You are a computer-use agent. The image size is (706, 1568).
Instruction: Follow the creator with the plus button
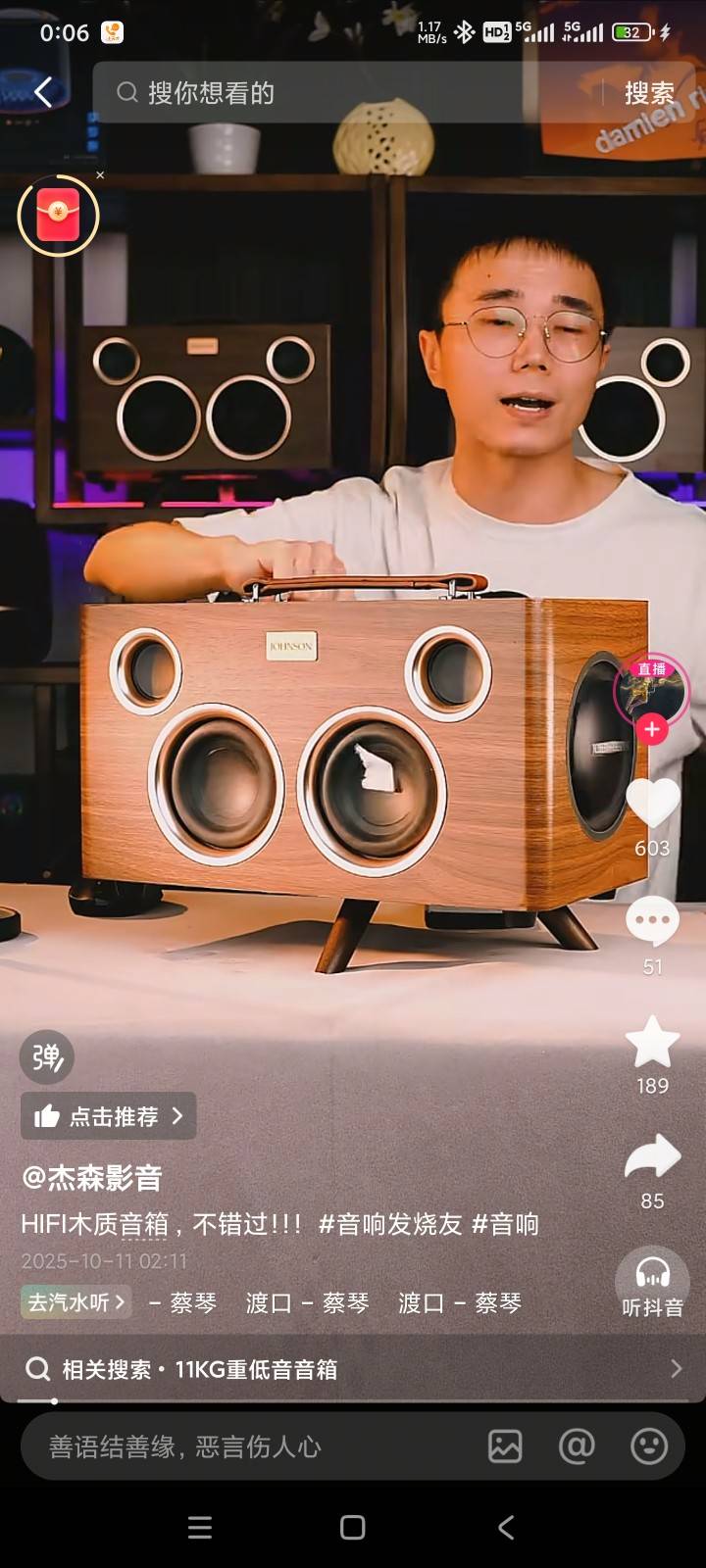[x=652, y=729]
